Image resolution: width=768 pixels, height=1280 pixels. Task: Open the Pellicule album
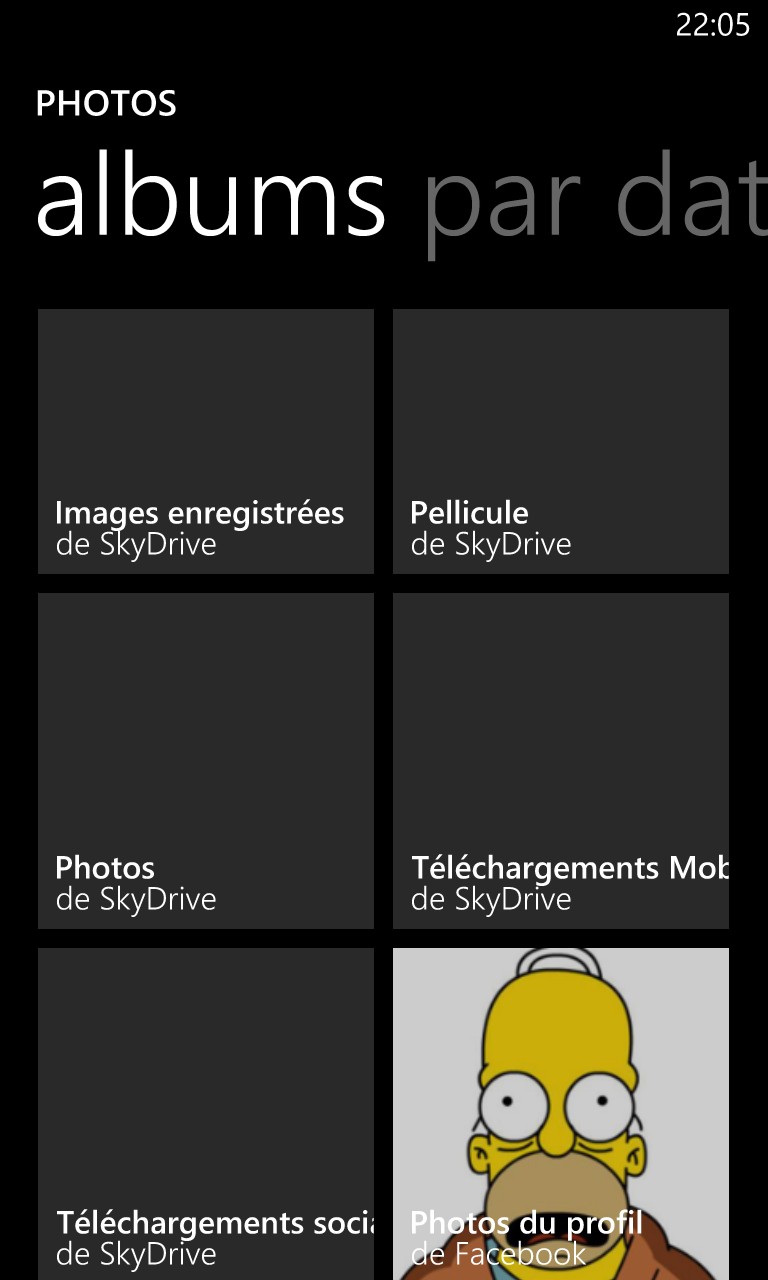(x=561, y=441)
